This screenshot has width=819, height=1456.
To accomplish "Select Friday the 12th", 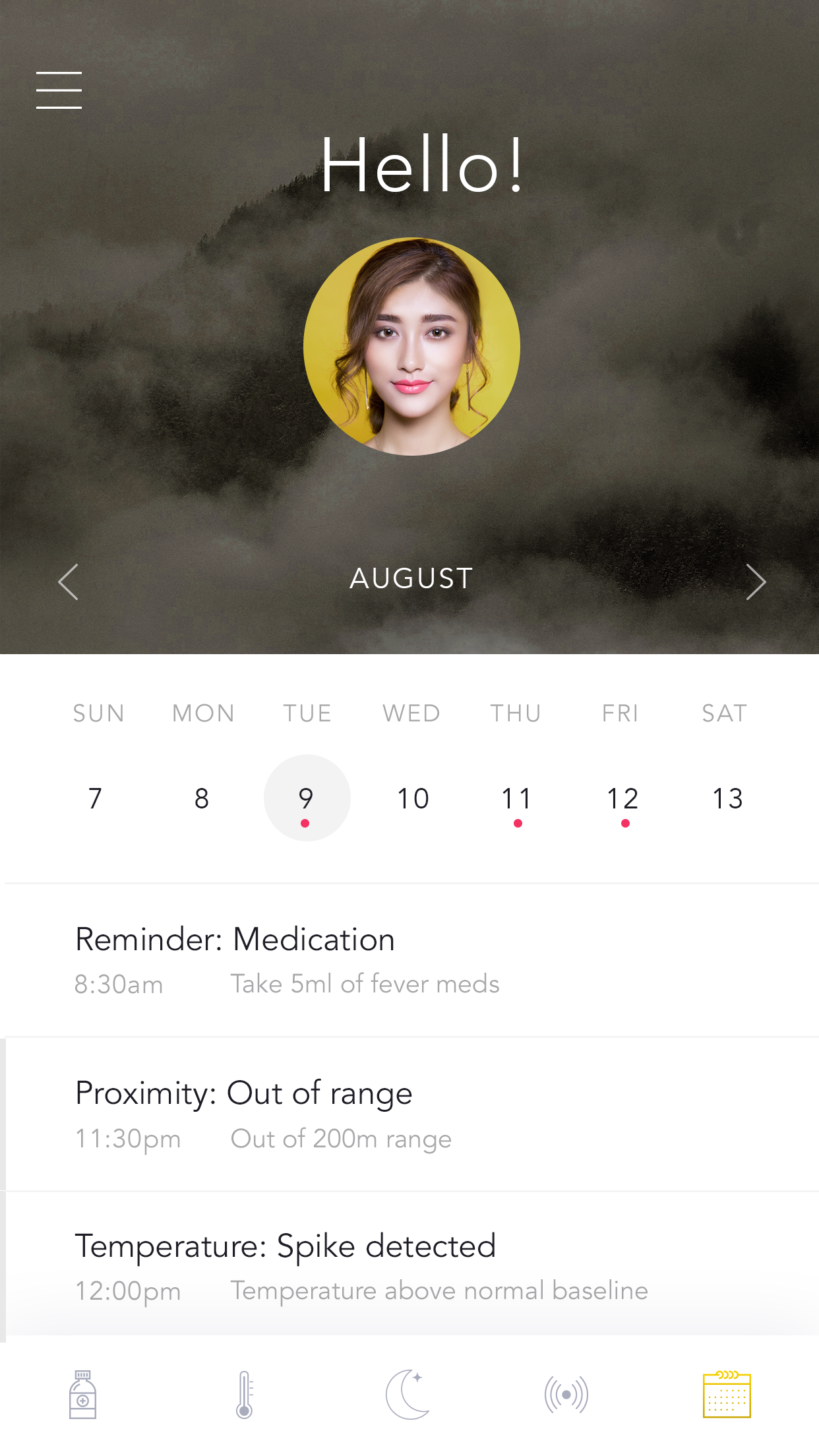I will [x=623, y=799].
